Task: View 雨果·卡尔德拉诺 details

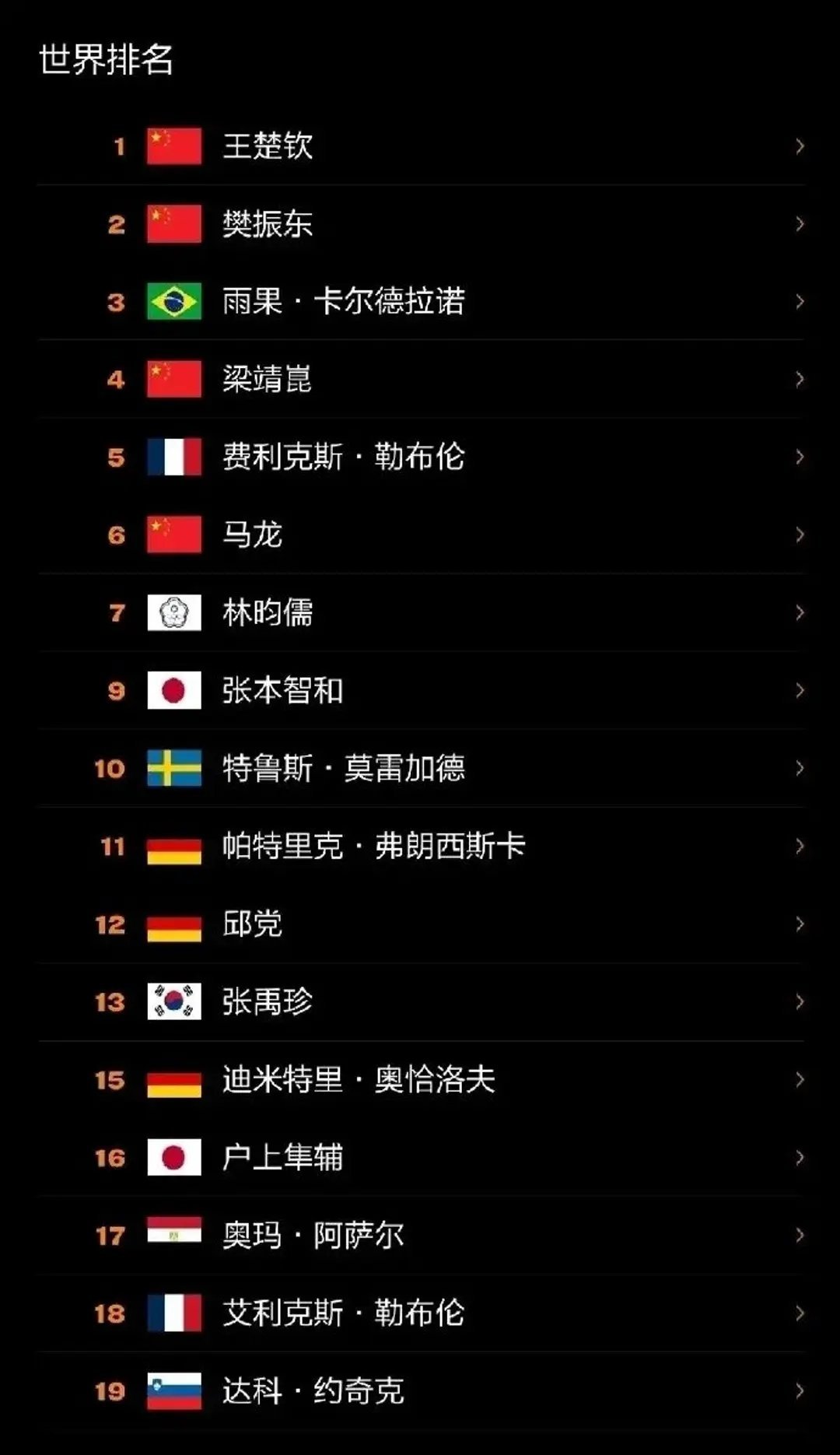Action: (421, 301)
